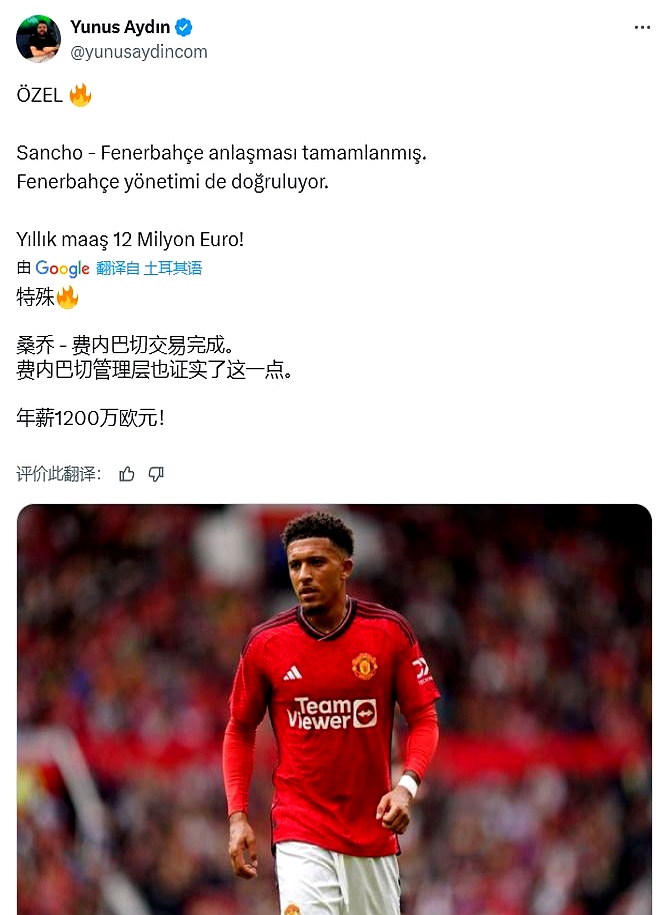The height and width of the screenshot is (915, 671).
Task: Rate the translation with thumbs up
Action: coord(127,474)
